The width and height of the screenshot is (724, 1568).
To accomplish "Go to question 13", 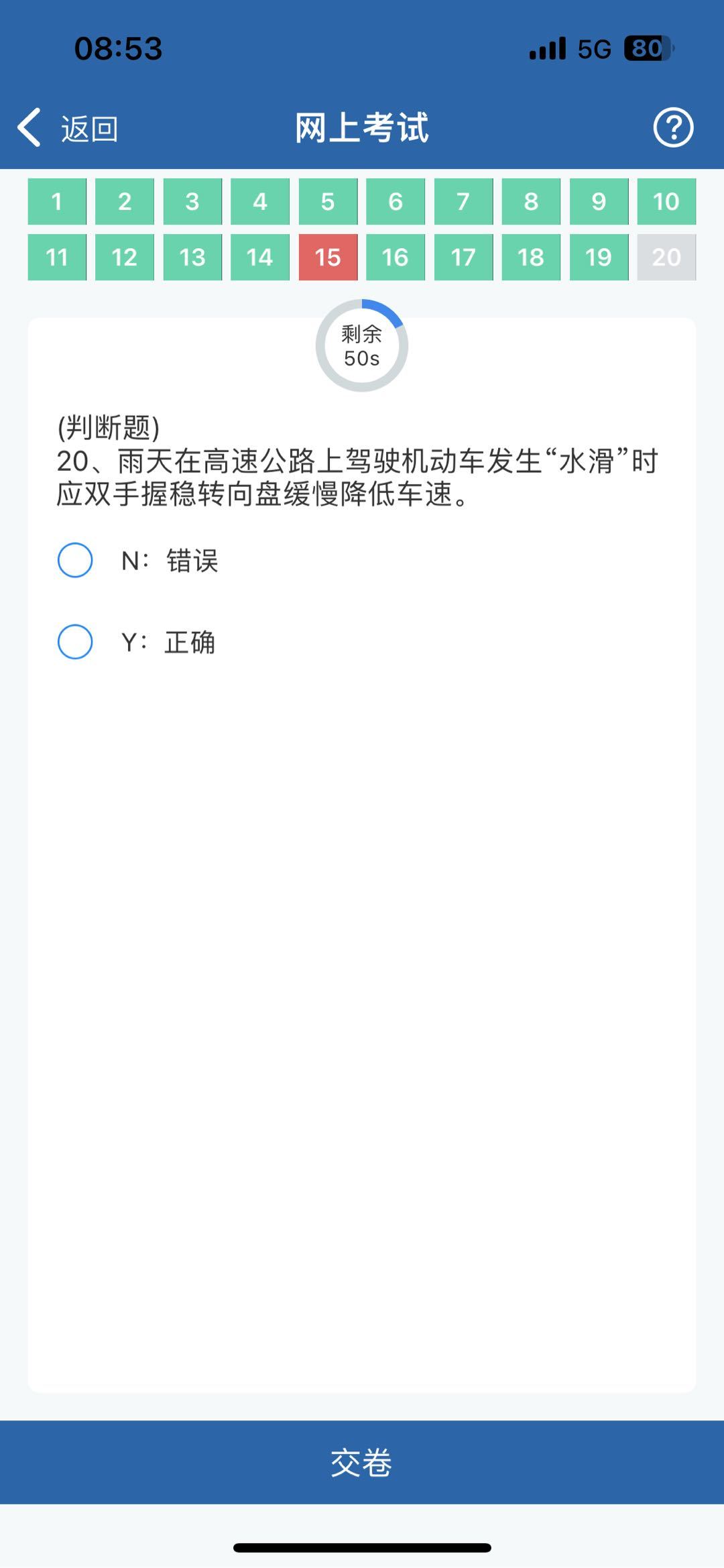I will (x=192, y=257).
